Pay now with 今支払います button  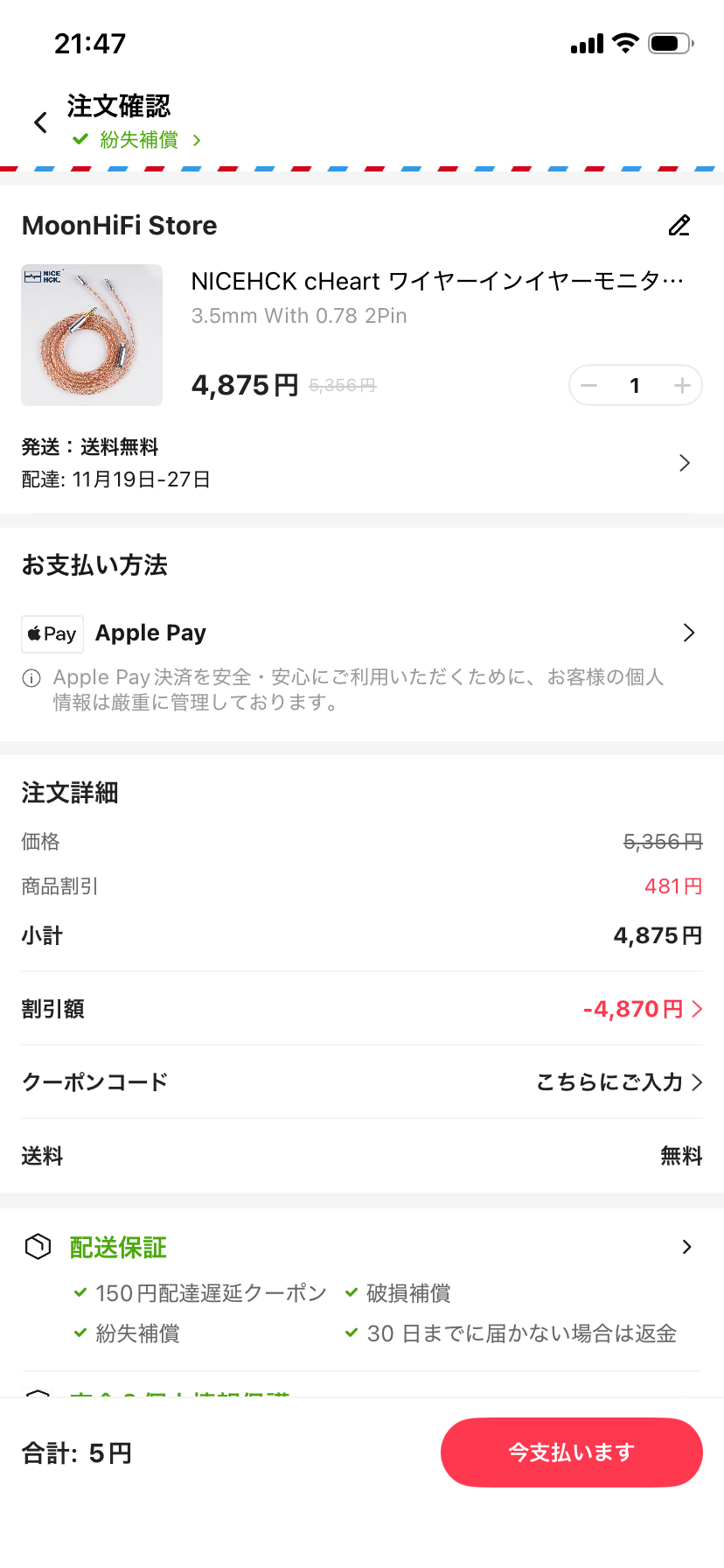click(x=571, y=1452)
